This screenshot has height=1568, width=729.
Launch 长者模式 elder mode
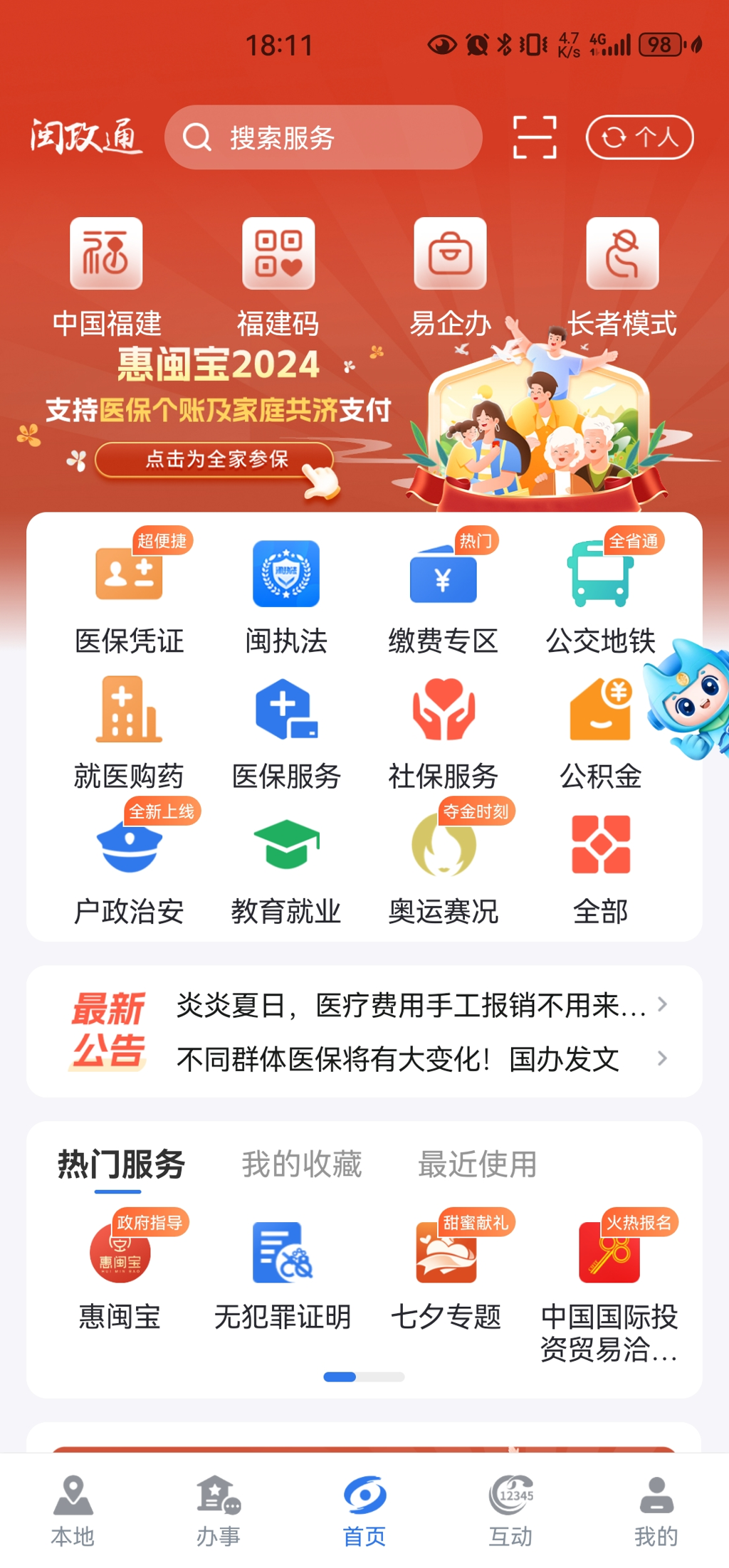tap(623, 278)
